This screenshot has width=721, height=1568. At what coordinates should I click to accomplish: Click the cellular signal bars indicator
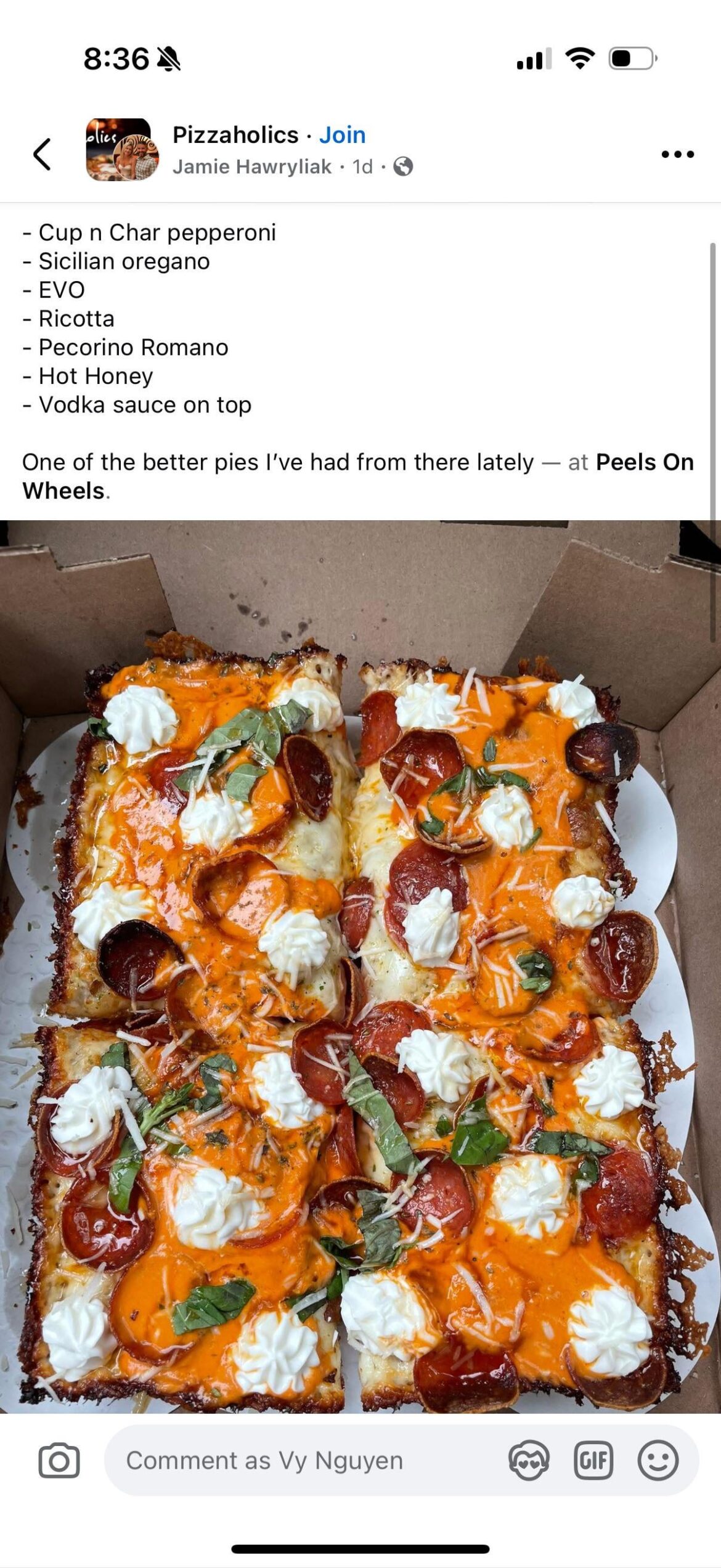pos(534,59)
